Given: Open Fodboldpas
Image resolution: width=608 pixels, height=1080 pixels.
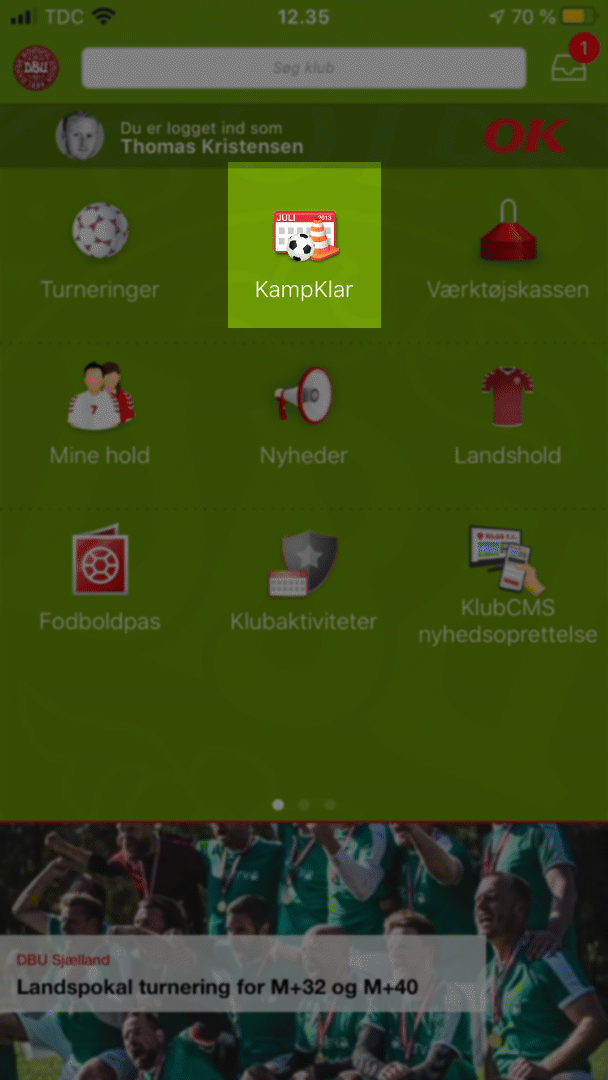Looking at the screenshot, I should pyautogui.click(x=100, y=580).
